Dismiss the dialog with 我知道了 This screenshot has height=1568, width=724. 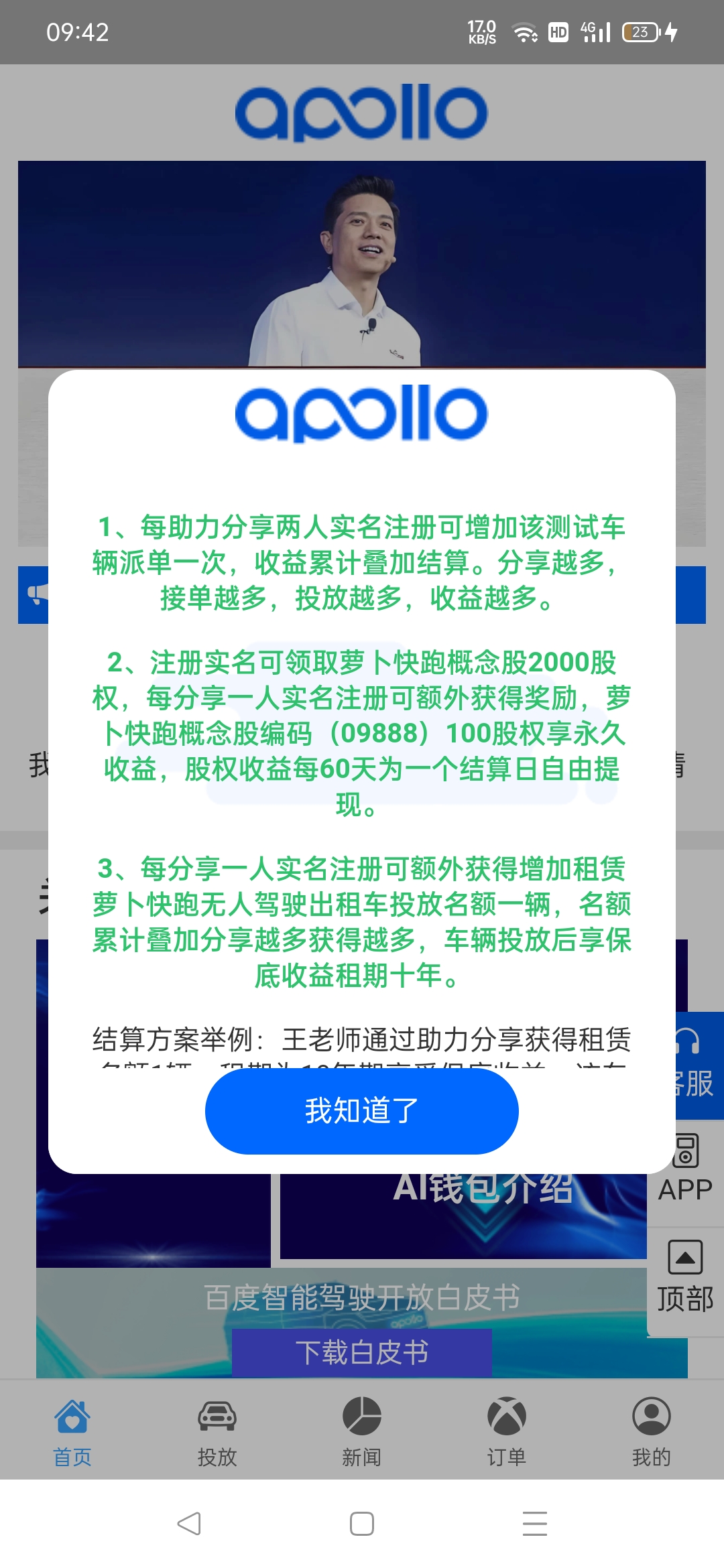(361, 1111)
